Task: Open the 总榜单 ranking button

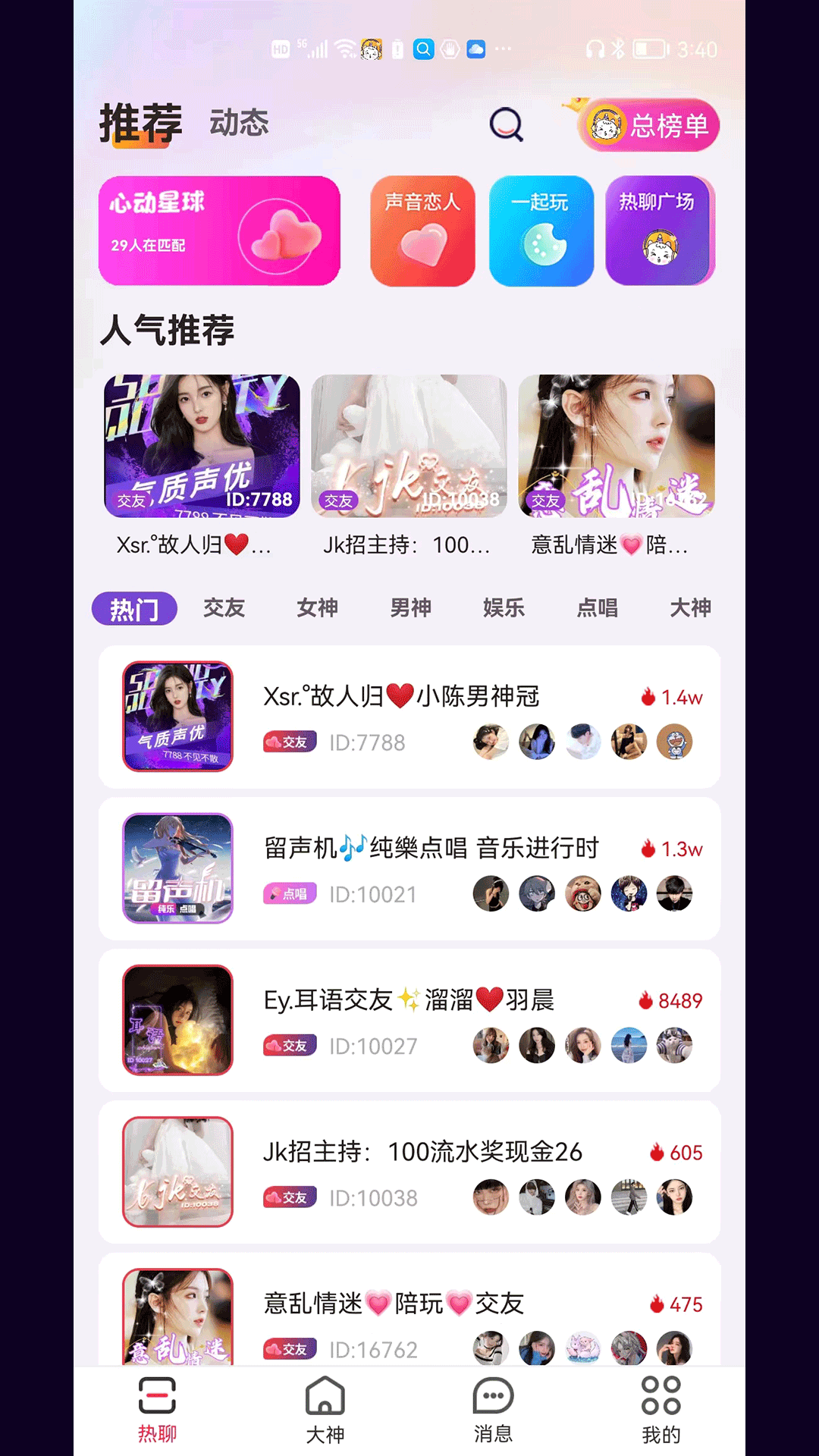Action: pyautogui.click(x=650, y=125)
